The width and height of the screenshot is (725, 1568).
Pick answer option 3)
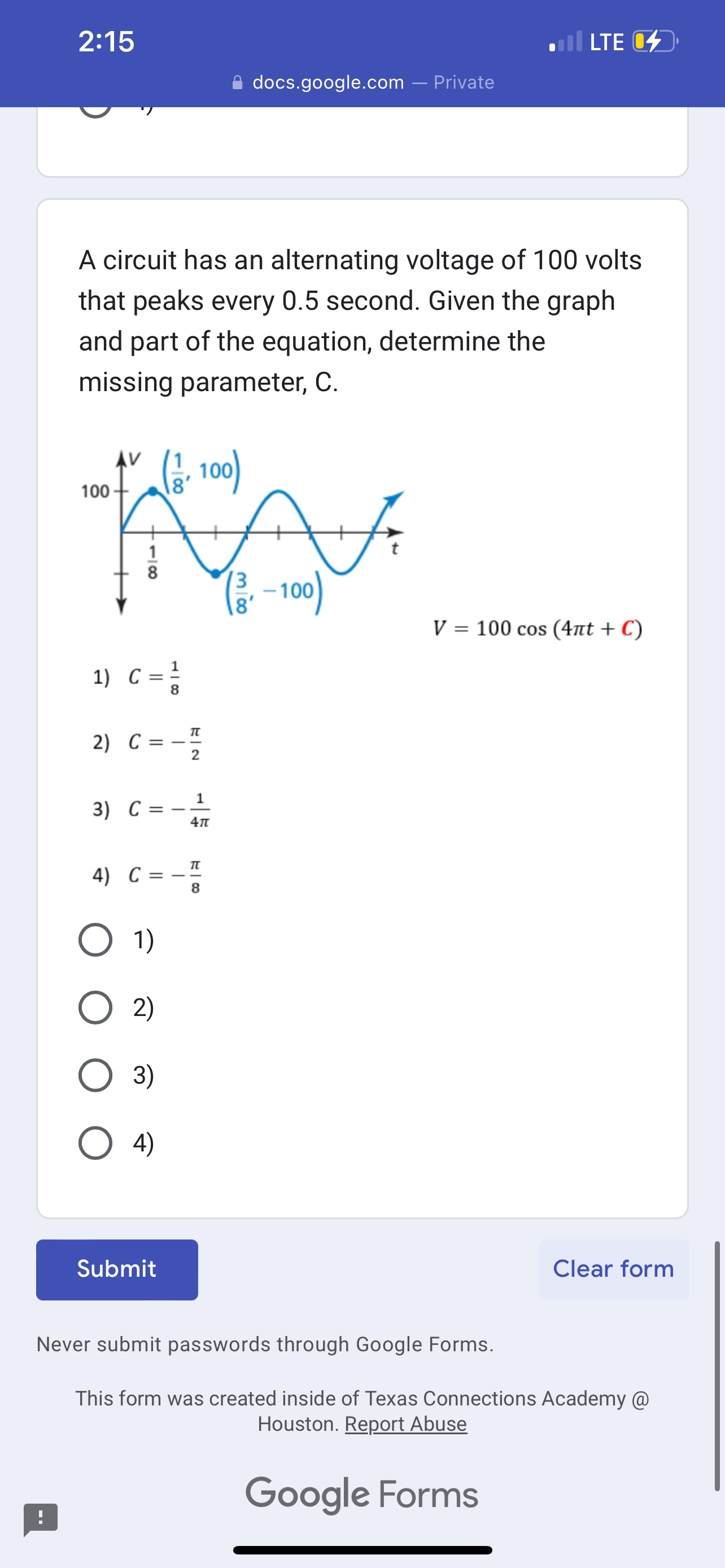pos(95,1075)
